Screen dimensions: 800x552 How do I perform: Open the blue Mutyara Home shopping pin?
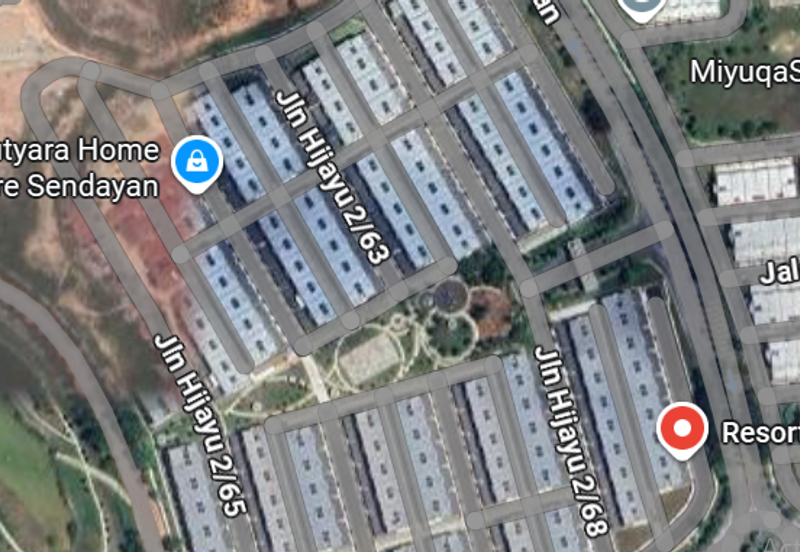[197, 161]
